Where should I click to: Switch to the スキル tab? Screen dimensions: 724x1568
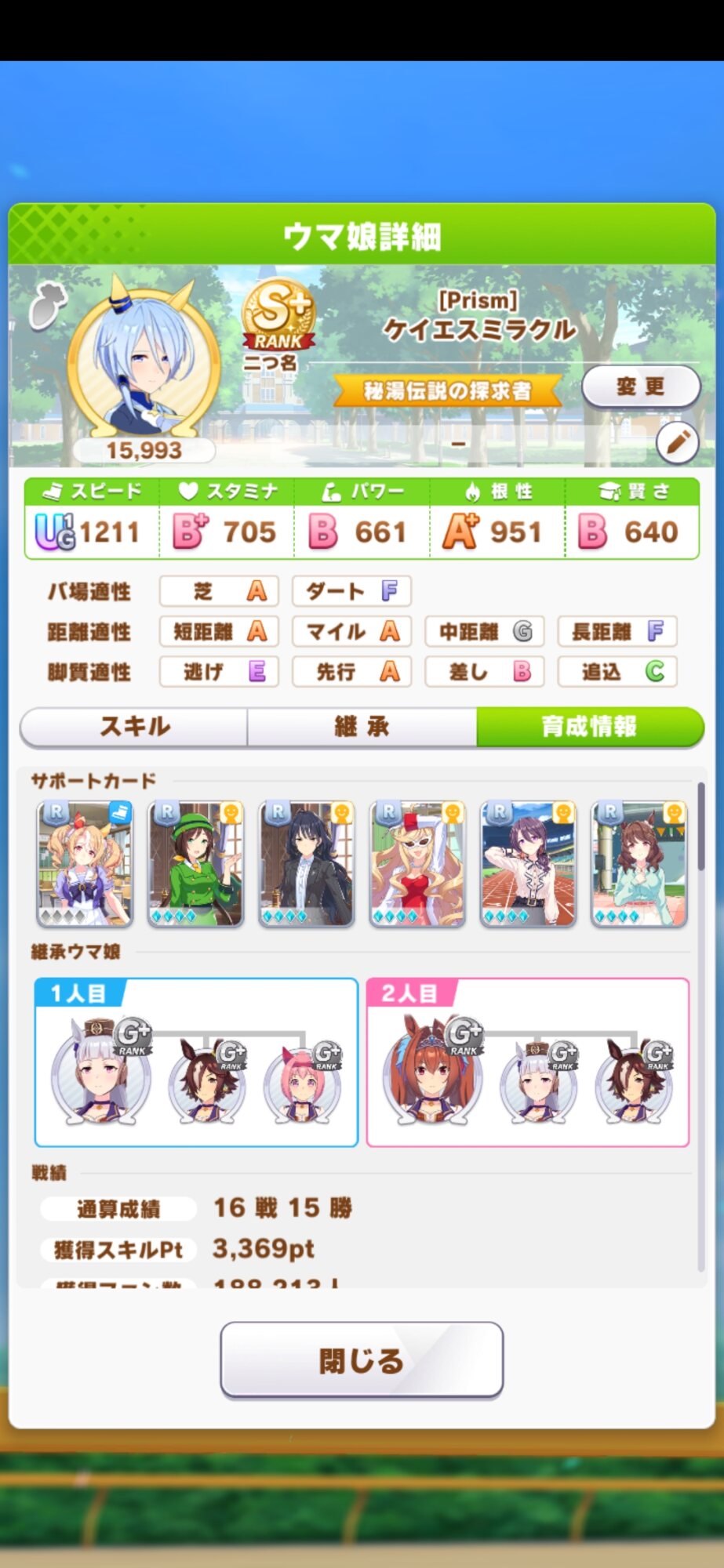(134, 727)
